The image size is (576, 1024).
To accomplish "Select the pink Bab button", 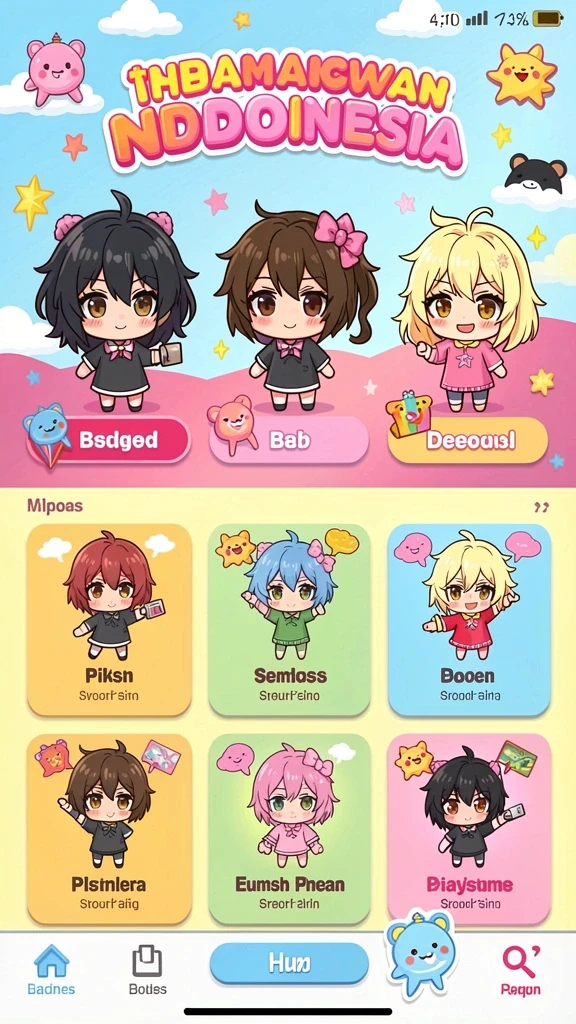I will pos(289,440).
